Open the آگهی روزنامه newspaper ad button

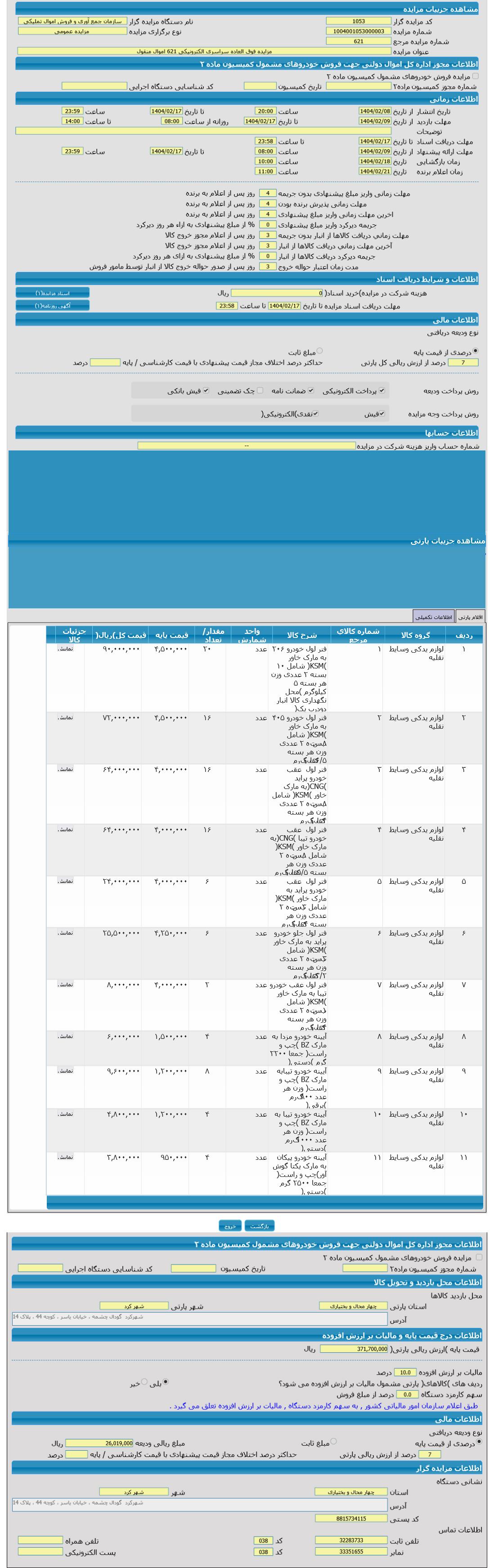tap(52, 306)
